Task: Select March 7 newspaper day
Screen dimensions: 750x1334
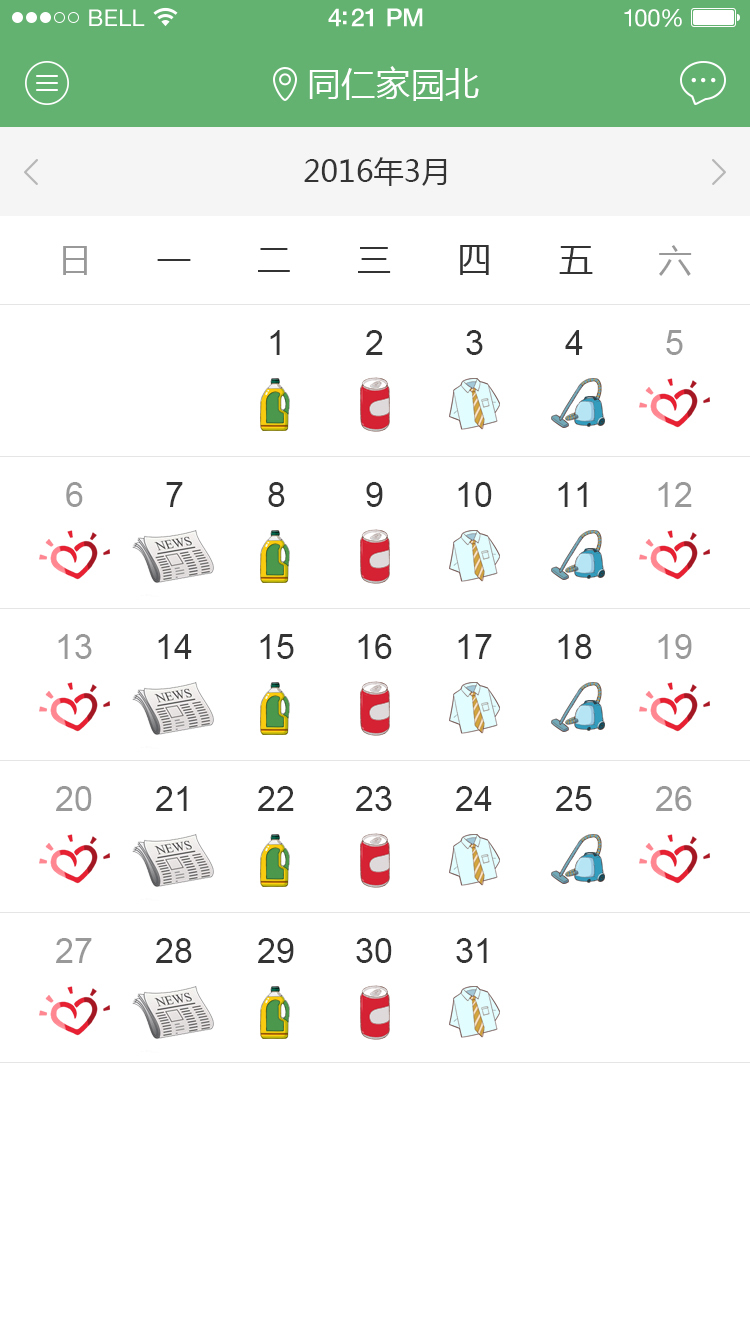Action: tap(174, 533)
